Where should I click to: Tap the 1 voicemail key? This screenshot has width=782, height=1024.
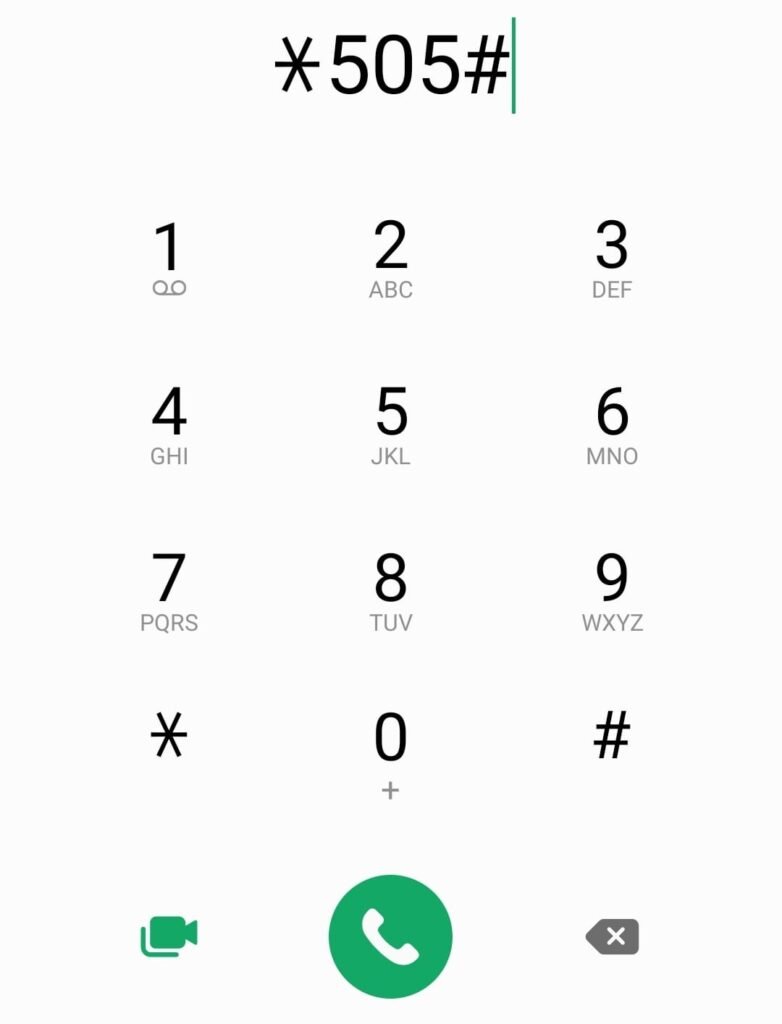(x=169, y=258)
